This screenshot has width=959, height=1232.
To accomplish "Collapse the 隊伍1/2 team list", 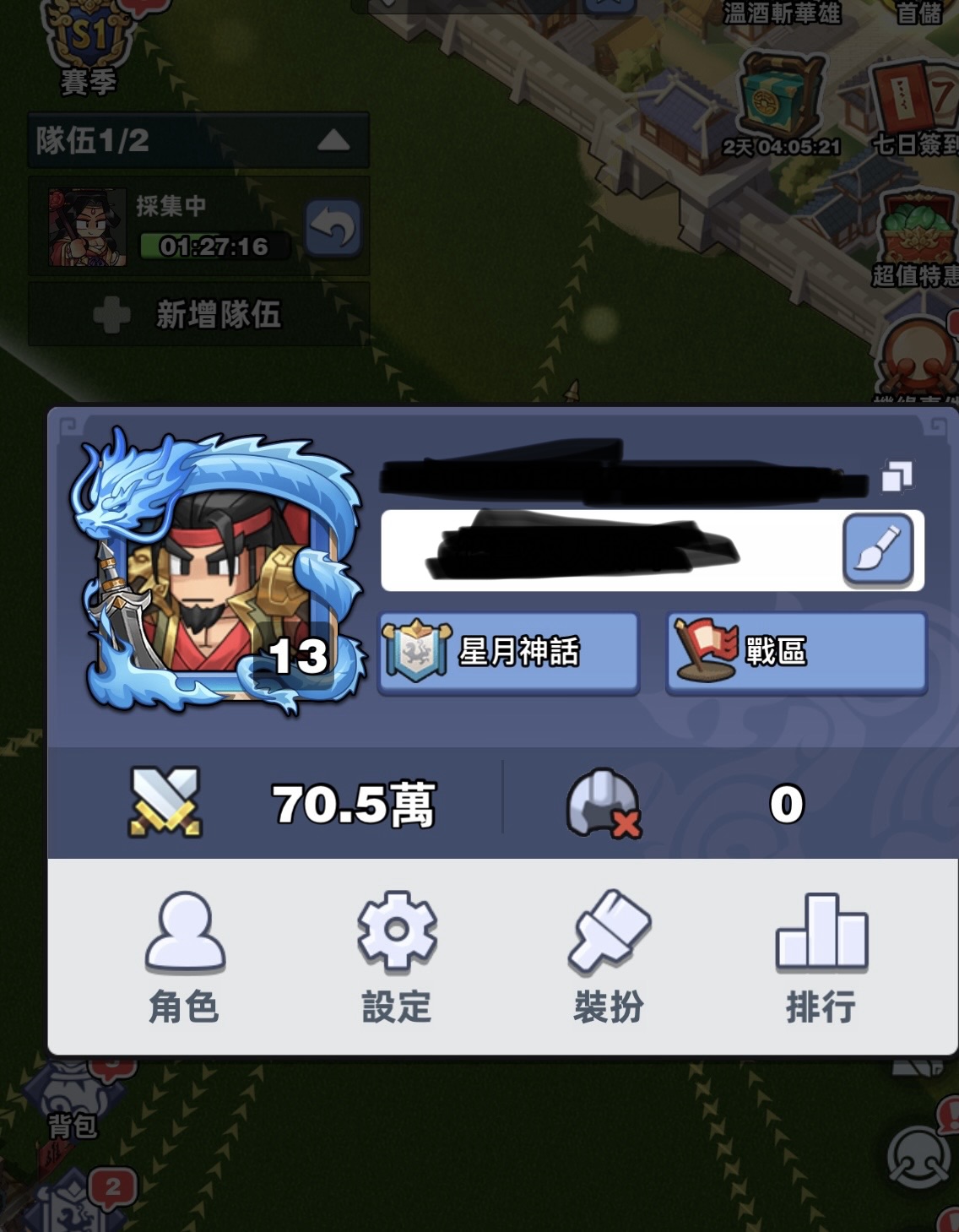I will [x=333, y=140].
